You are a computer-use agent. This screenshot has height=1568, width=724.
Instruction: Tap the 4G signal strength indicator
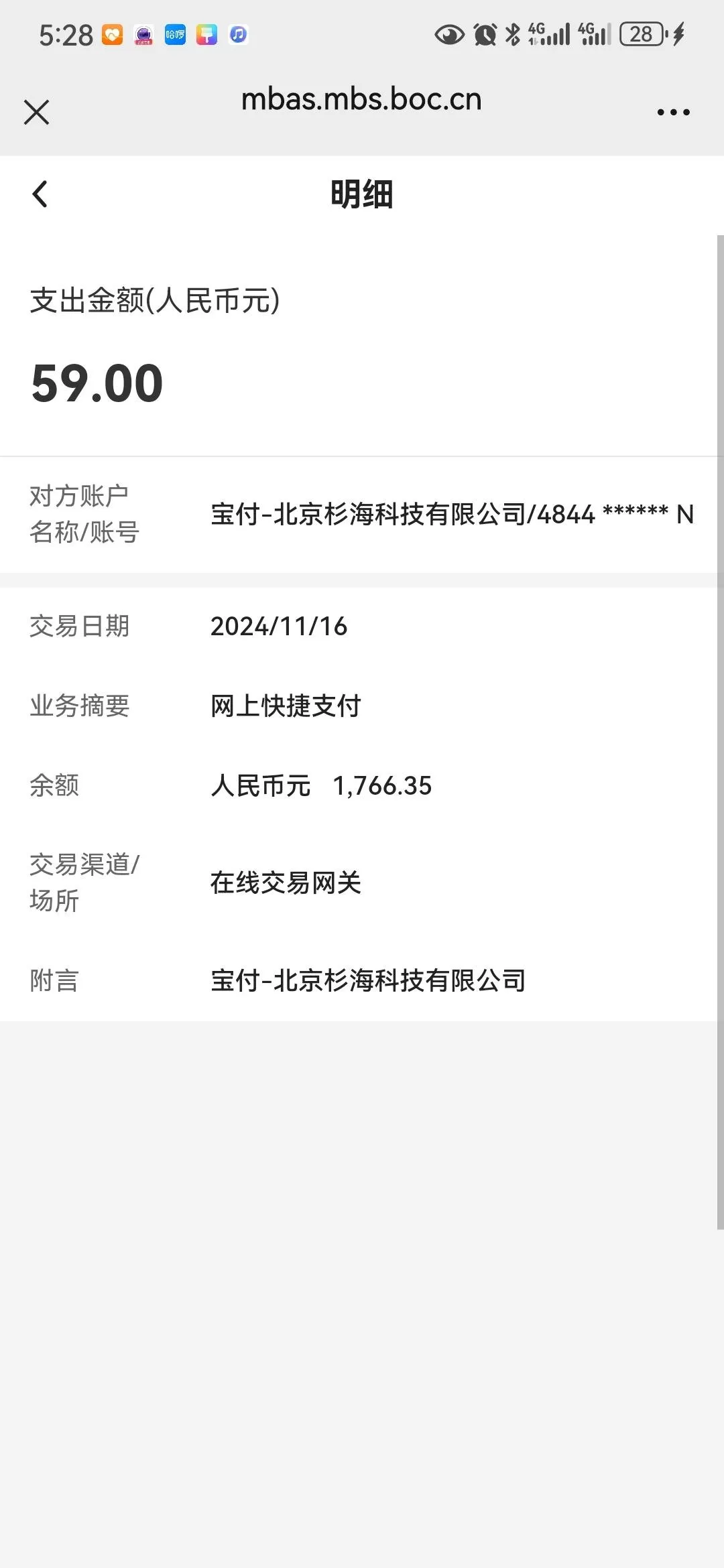[550, 34]
